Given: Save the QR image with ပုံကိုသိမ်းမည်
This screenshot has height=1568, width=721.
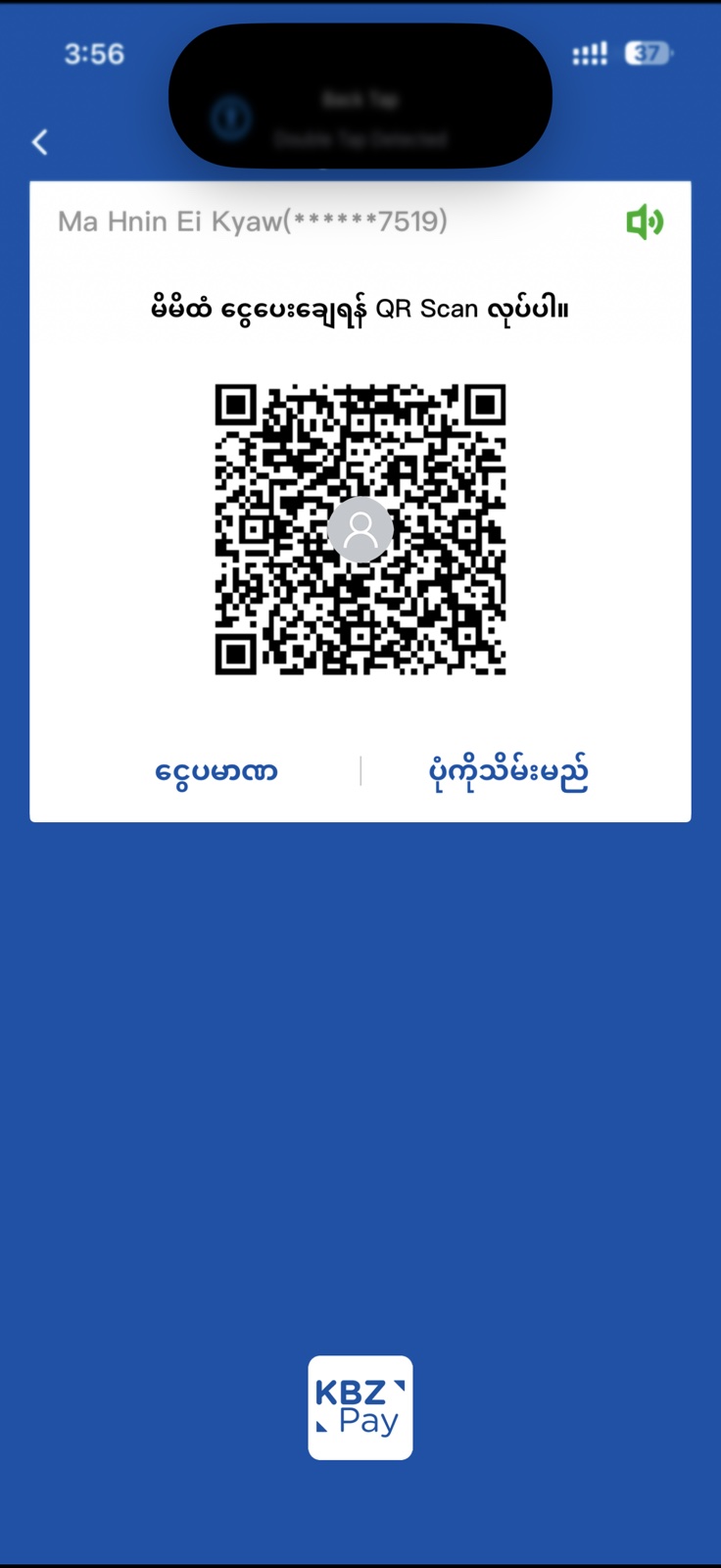Looking at the screenshot, I should (x=508, y=772).
